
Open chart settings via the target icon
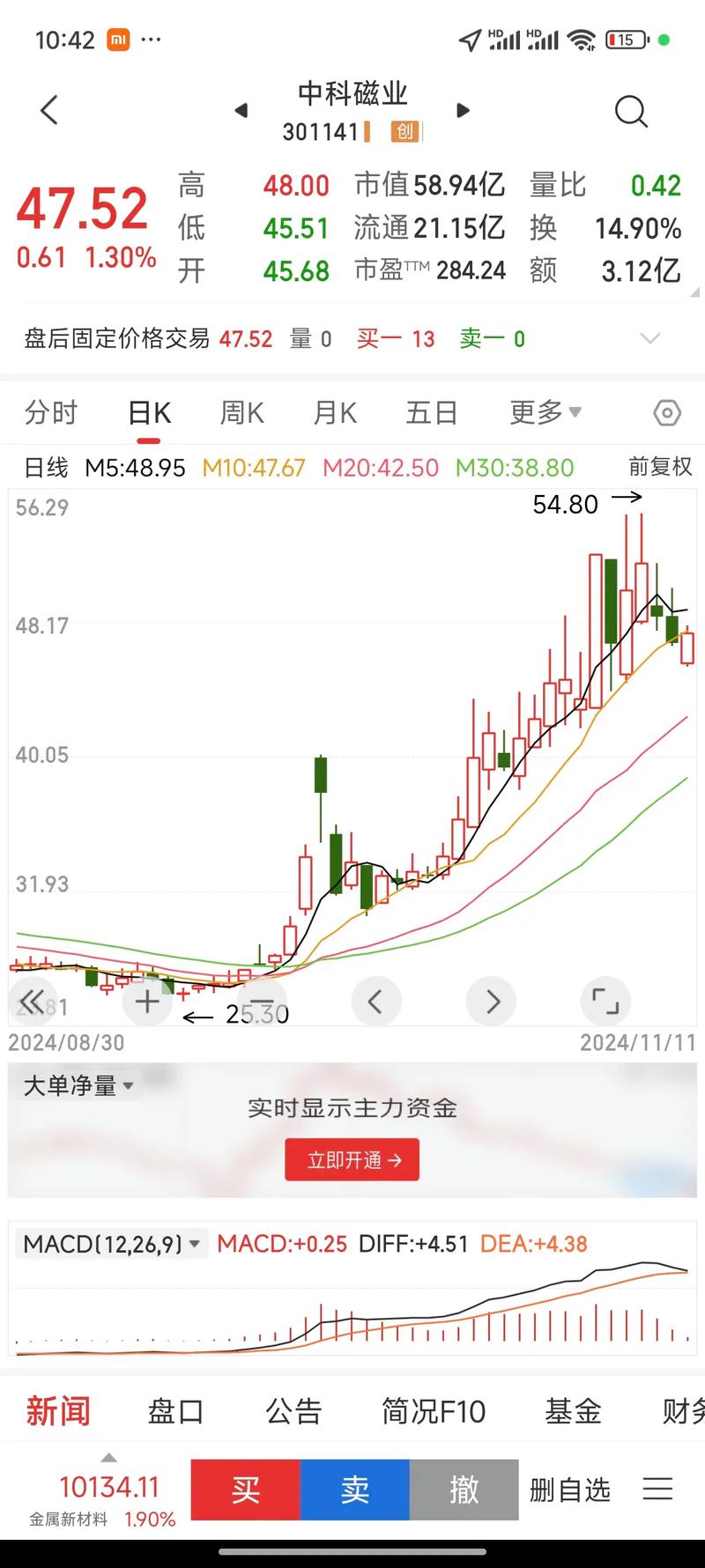pos(667,412)
